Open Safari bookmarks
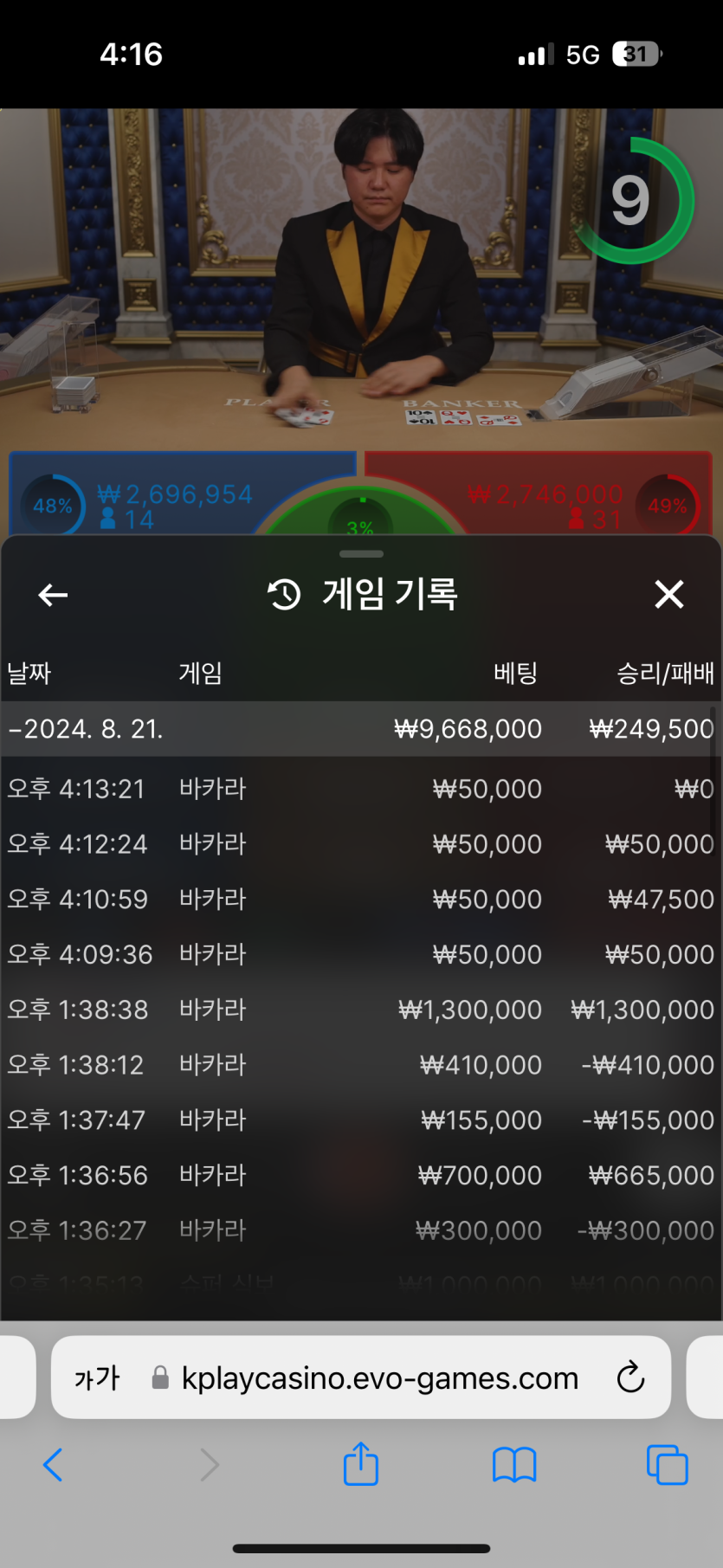This screenshot has width=723, height=1568. pos(514,1465)
